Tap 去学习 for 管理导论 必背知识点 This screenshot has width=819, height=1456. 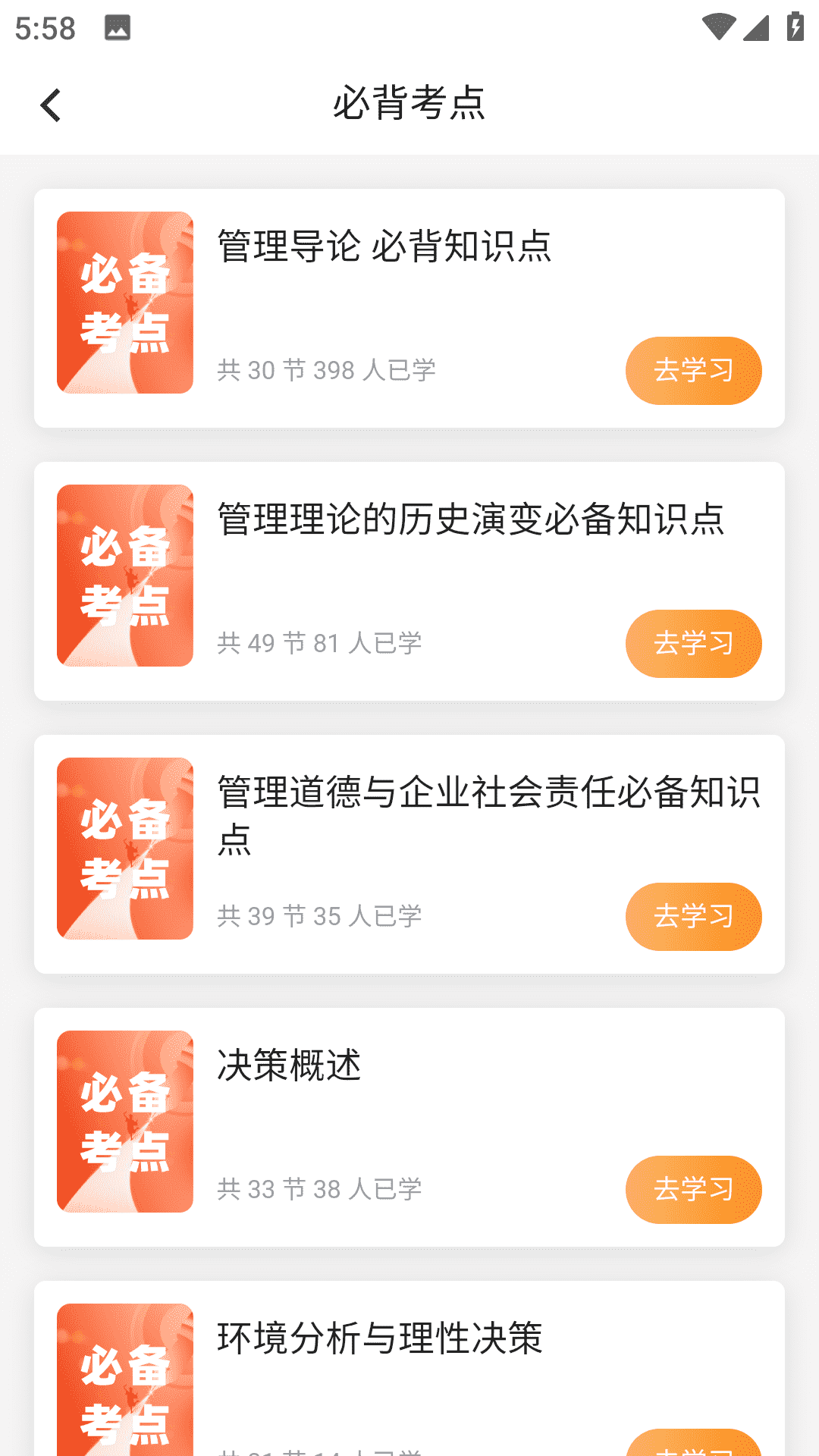(693, 370)
